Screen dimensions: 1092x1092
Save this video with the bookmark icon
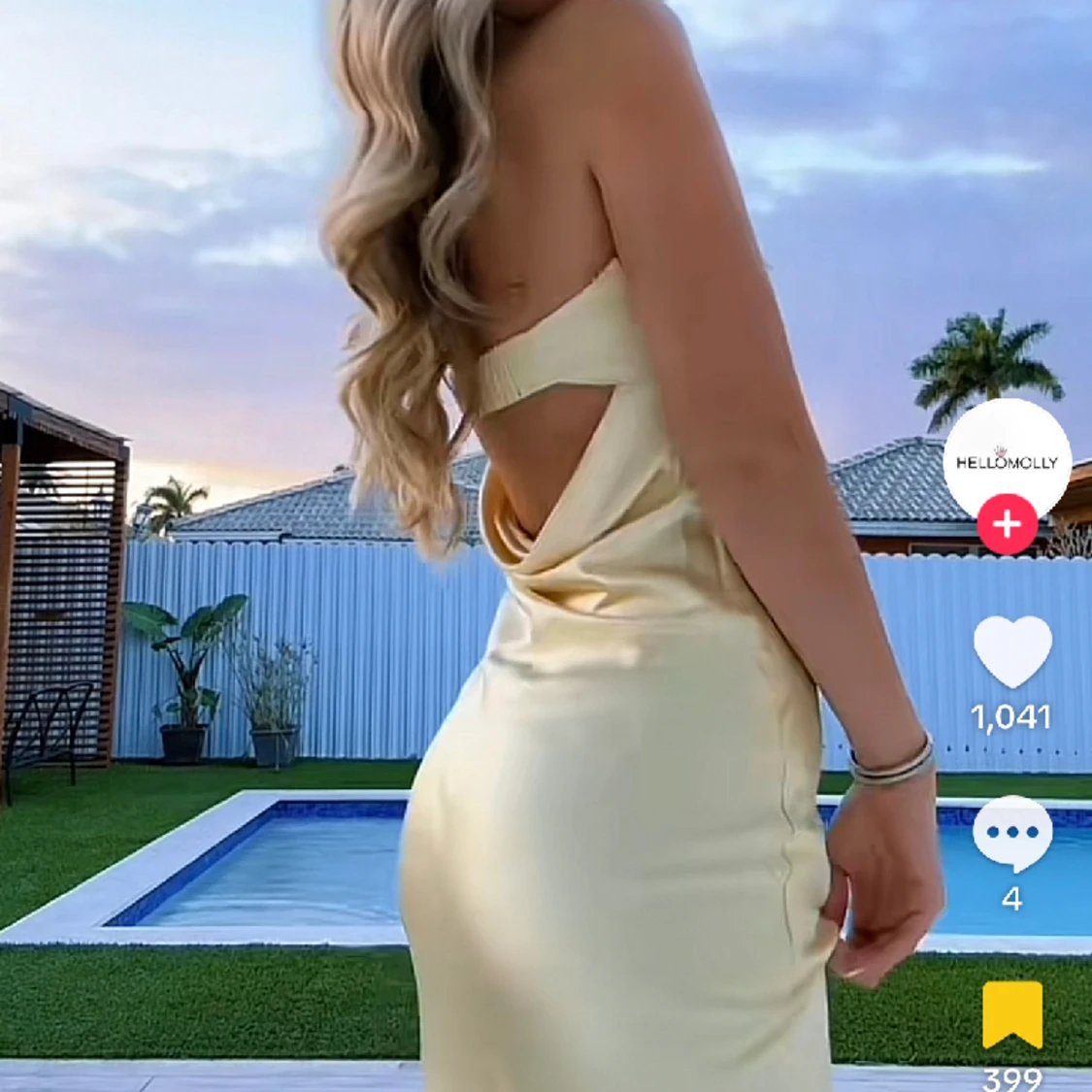(1011, 1014)
